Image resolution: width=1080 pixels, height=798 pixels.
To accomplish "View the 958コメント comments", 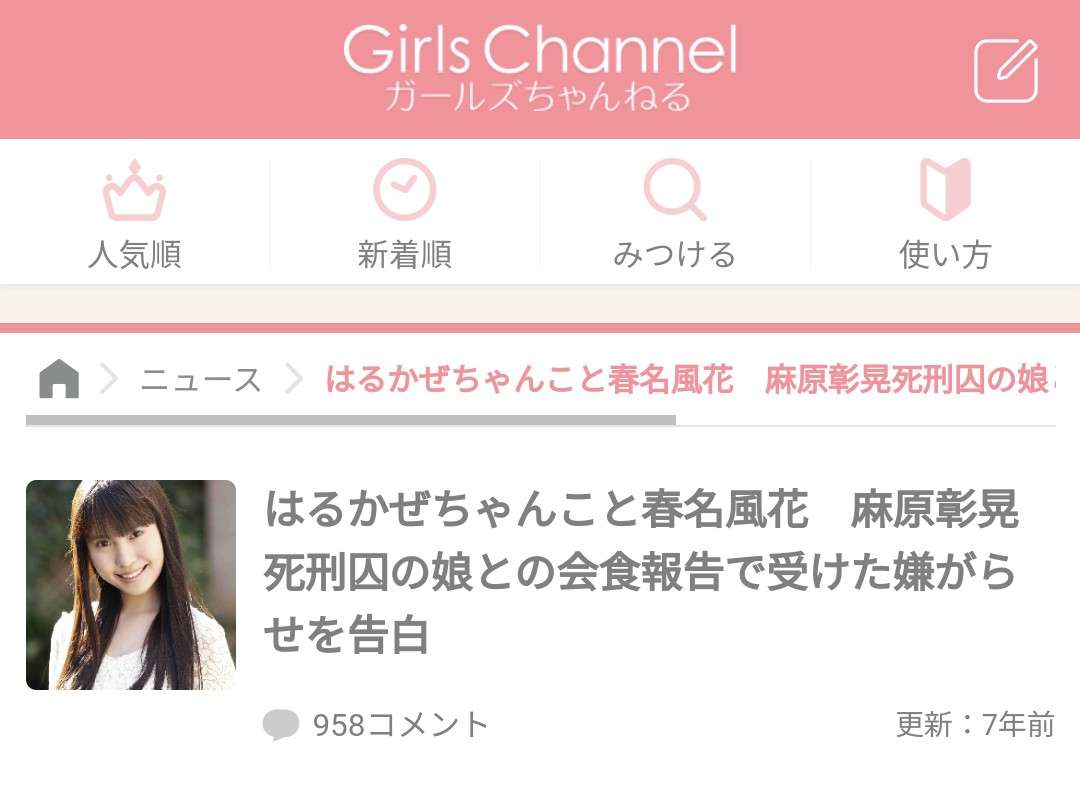I will (376, 724).
